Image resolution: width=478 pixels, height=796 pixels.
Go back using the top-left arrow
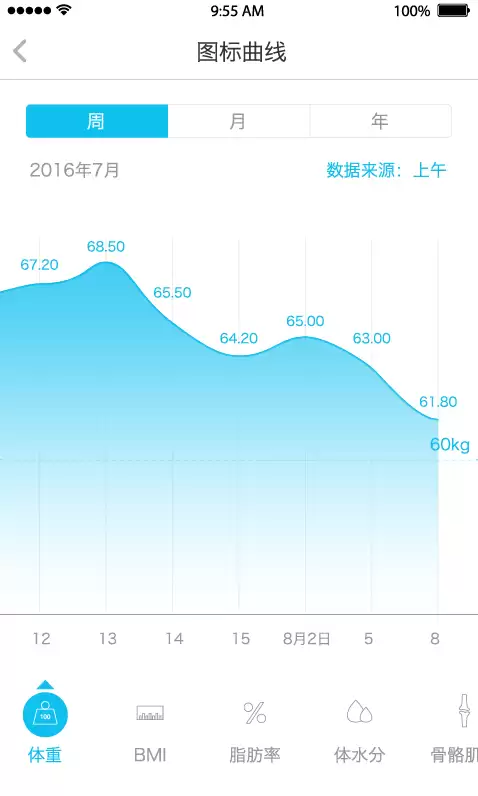[x=20, y=51]
